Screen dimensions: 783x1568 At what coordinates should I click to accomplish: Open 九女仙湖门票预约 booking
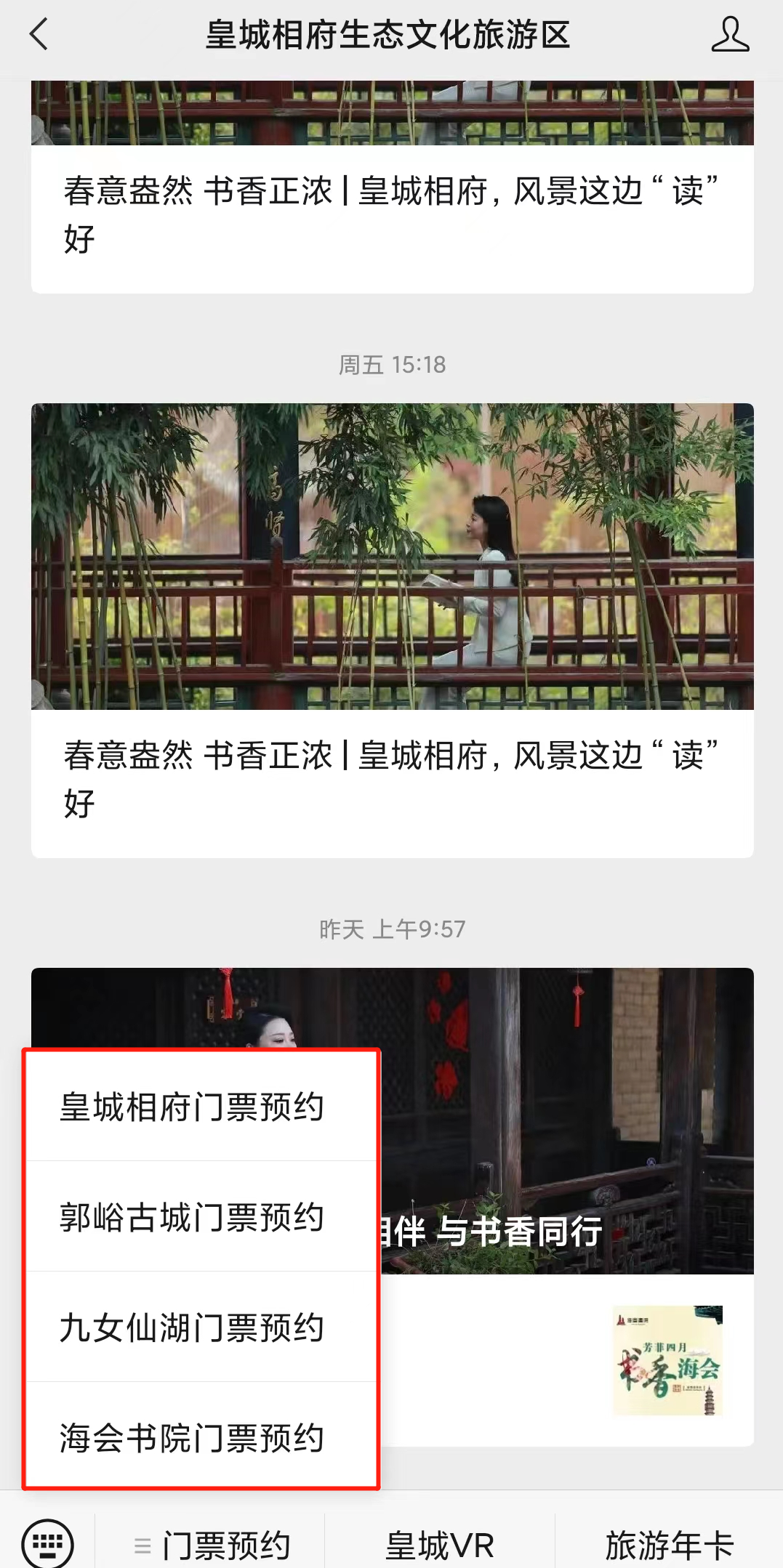point(201,1327)
